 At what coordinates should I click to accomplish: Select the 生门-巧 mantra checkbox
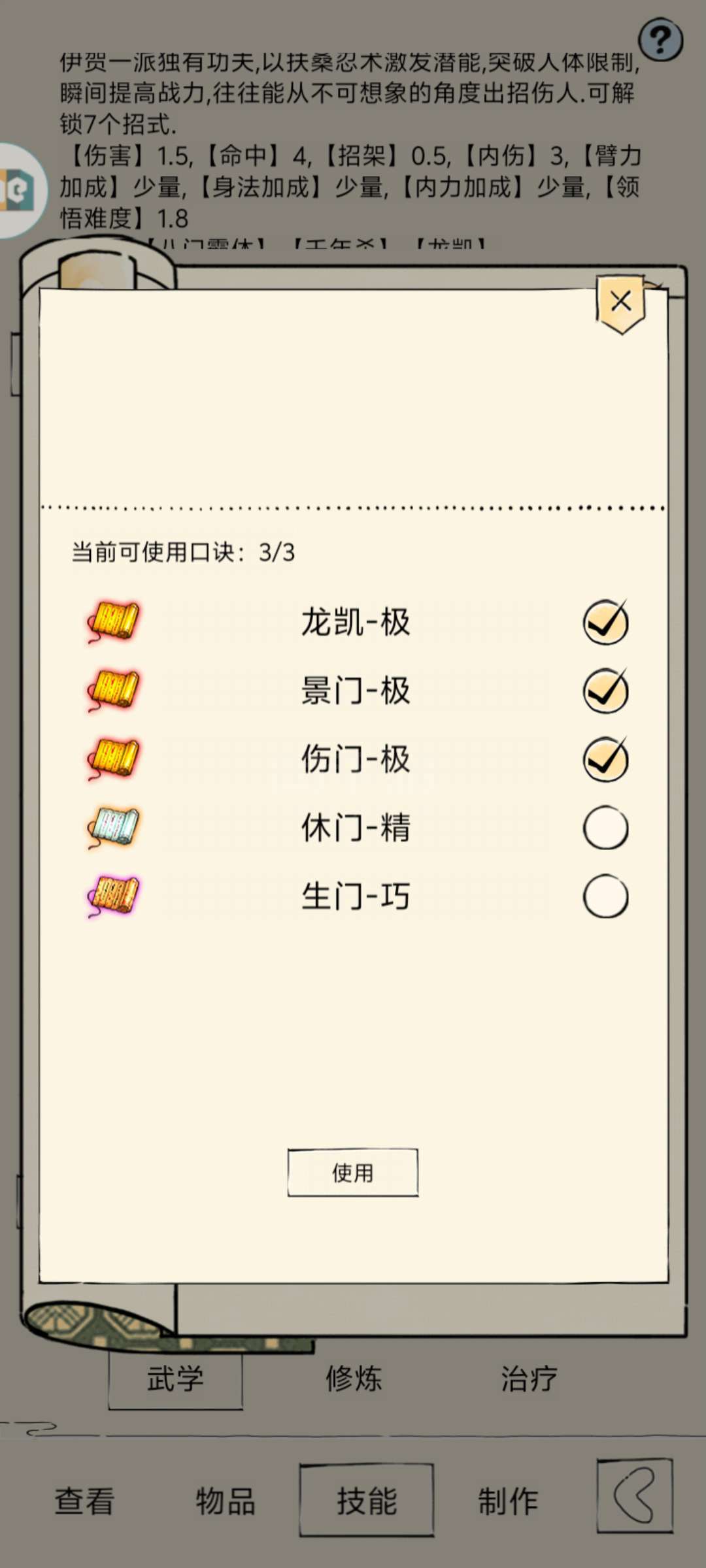[606, 896]
